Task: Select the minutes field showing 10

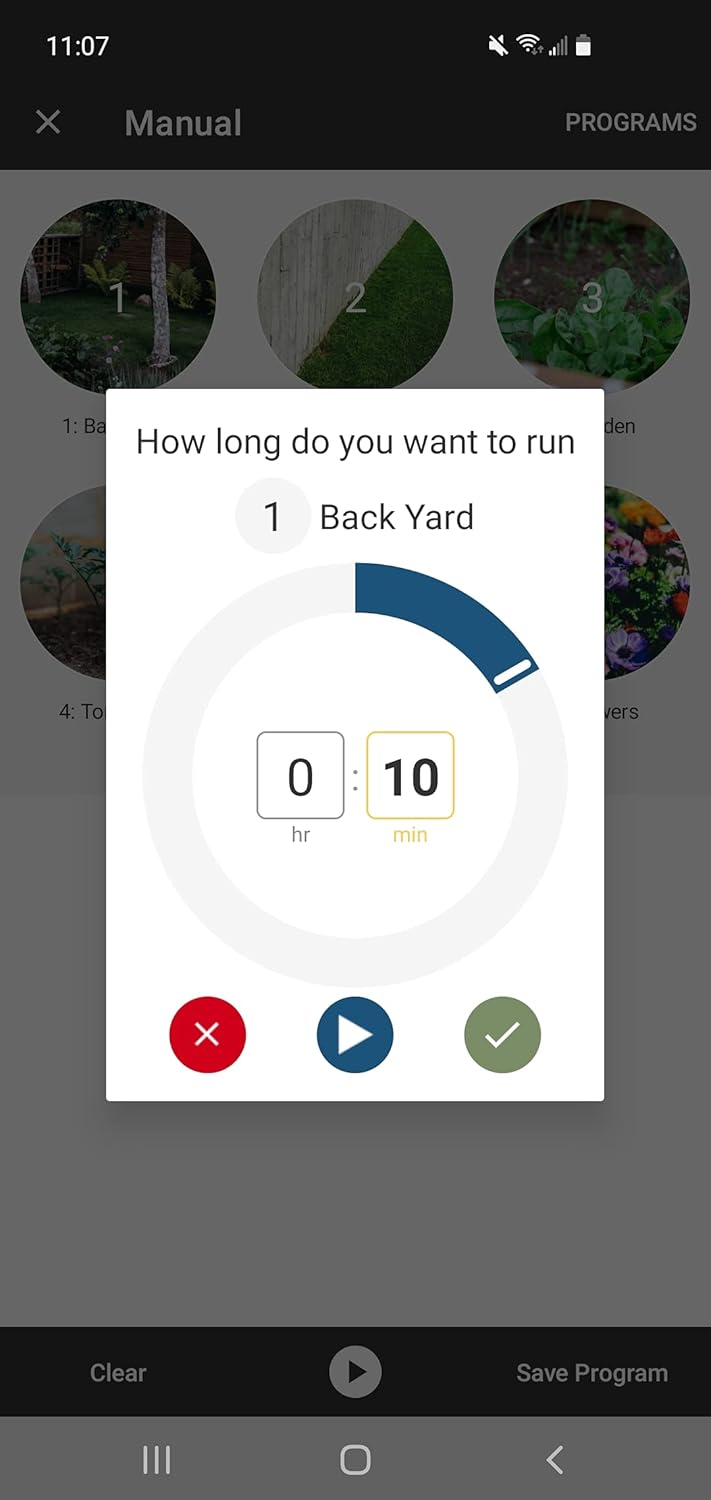Action: [x=410, y=776]
